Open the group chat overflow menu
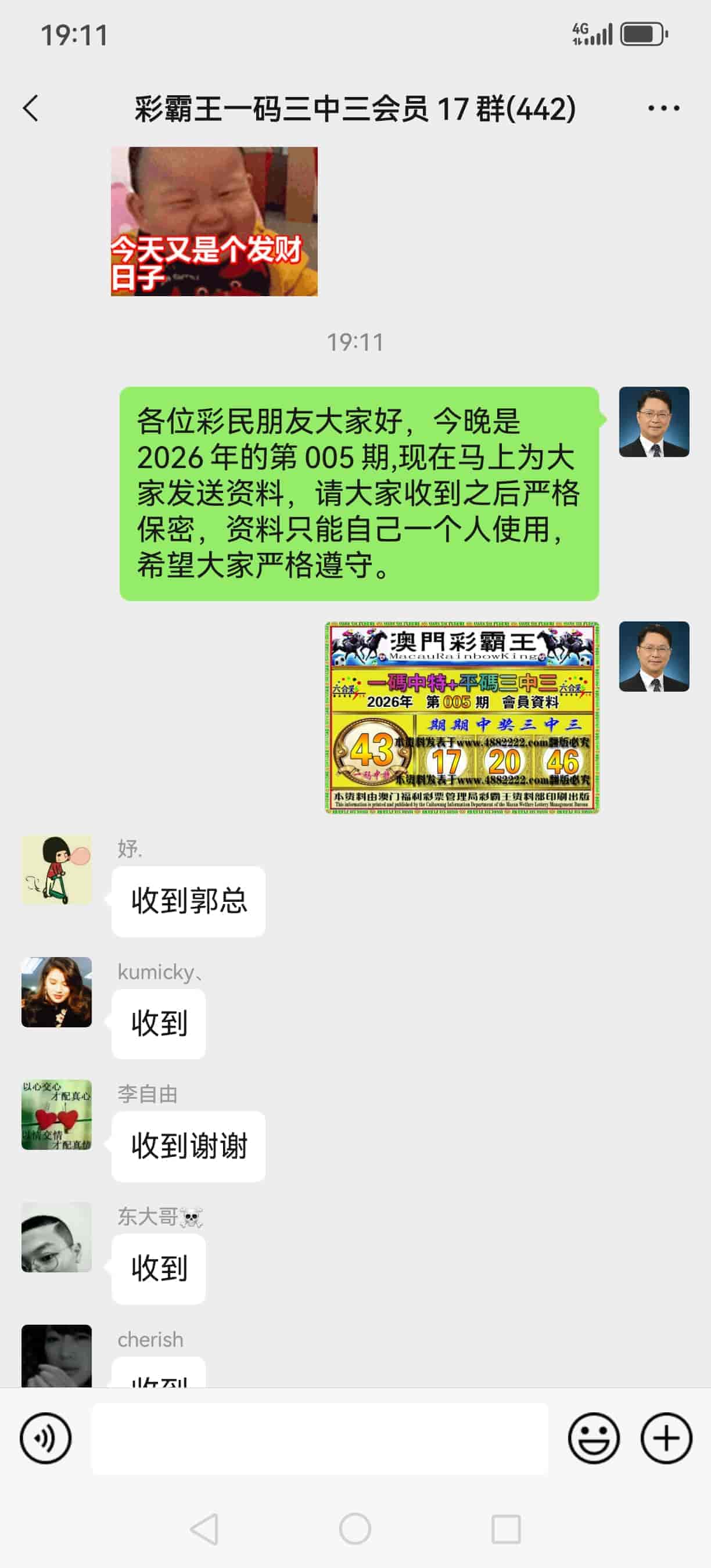 (663, 109)
